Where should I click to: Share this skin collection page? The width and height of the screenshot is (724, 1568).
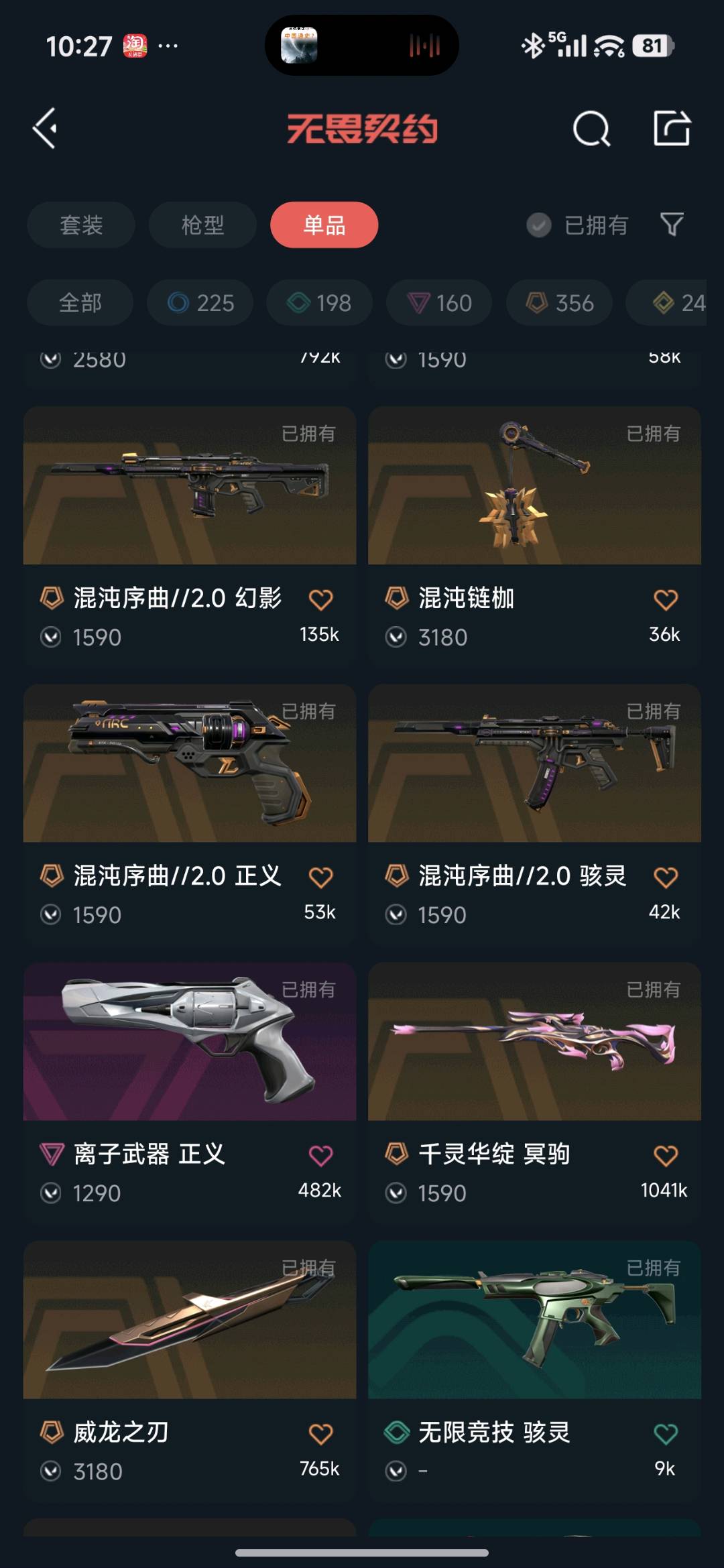coord(672,128)
